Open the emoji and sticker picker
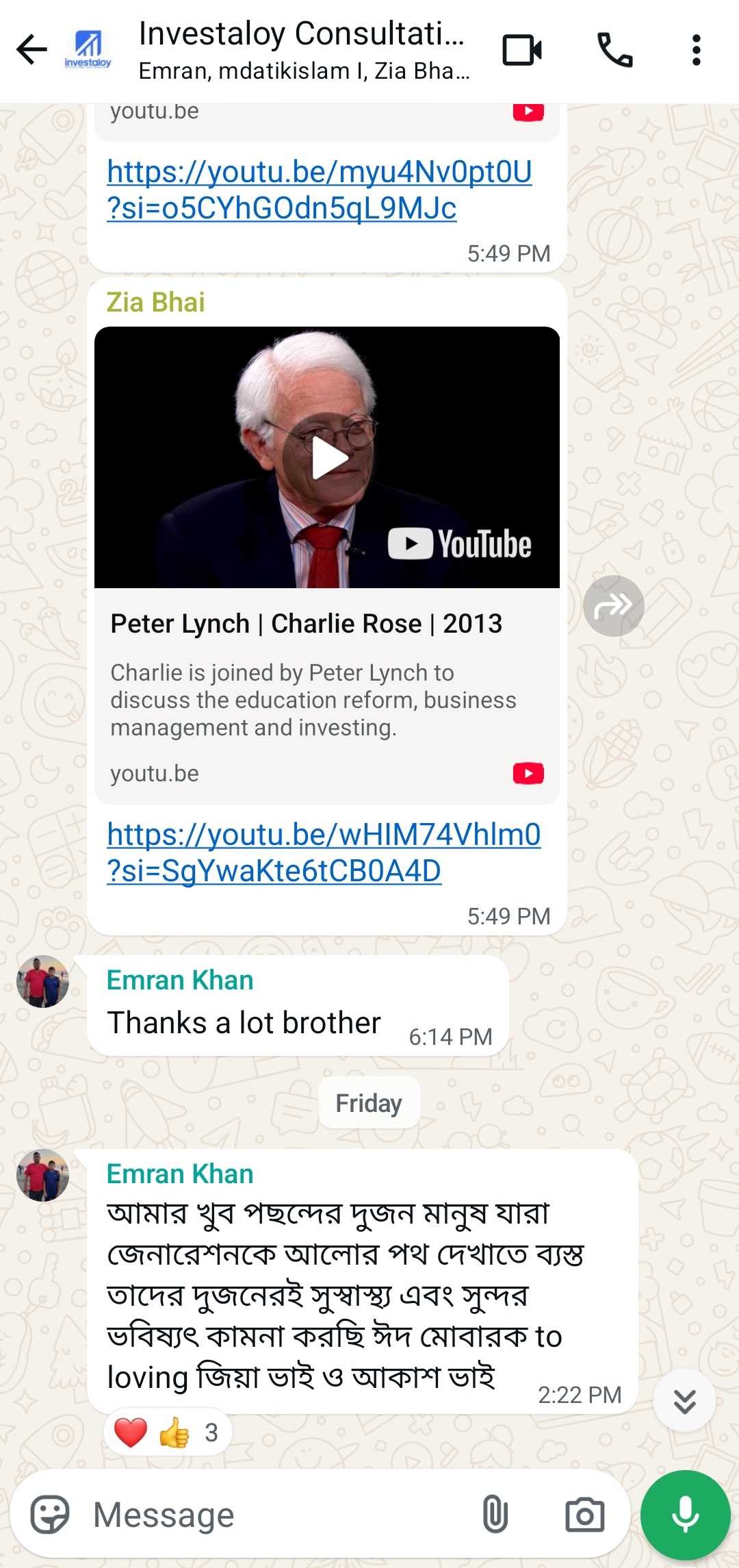The width and height of the screenshot is (739, 1568). tap(50, 1515)
